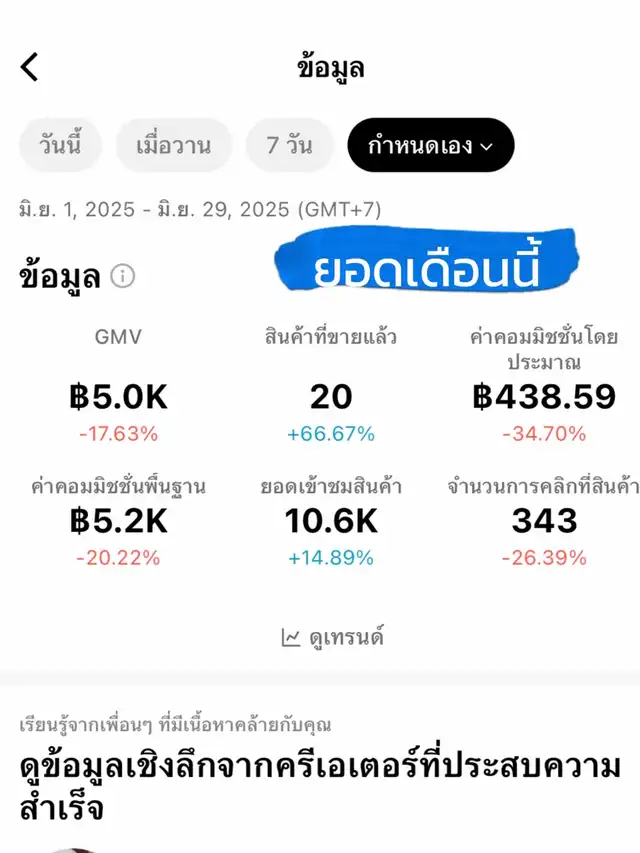Open the ยอดเข้าชมสินค้า metric card

[x=331, y=522]
